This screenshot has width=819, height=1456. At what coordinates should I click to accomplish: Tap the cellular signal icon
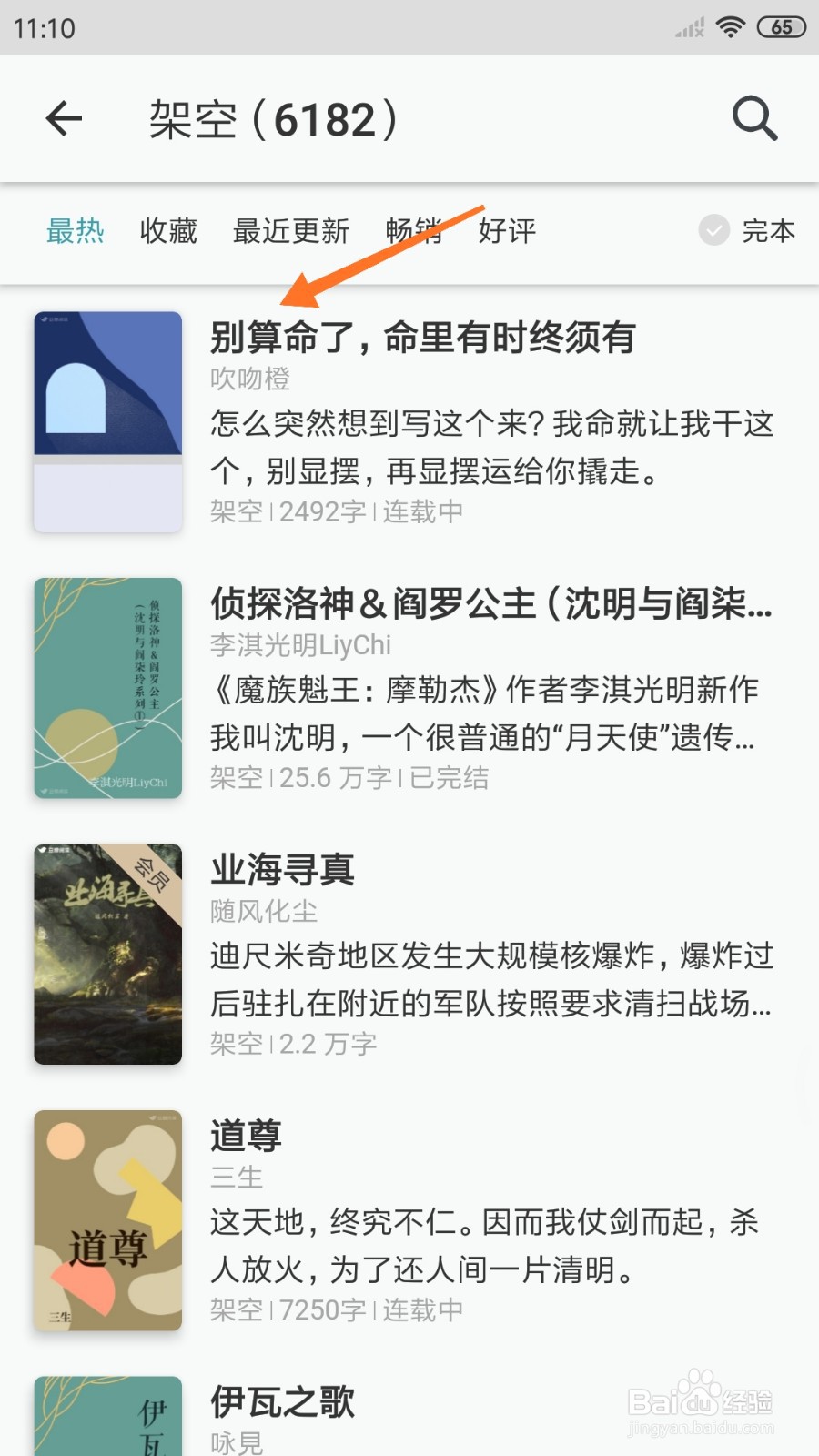coord(689,27)
